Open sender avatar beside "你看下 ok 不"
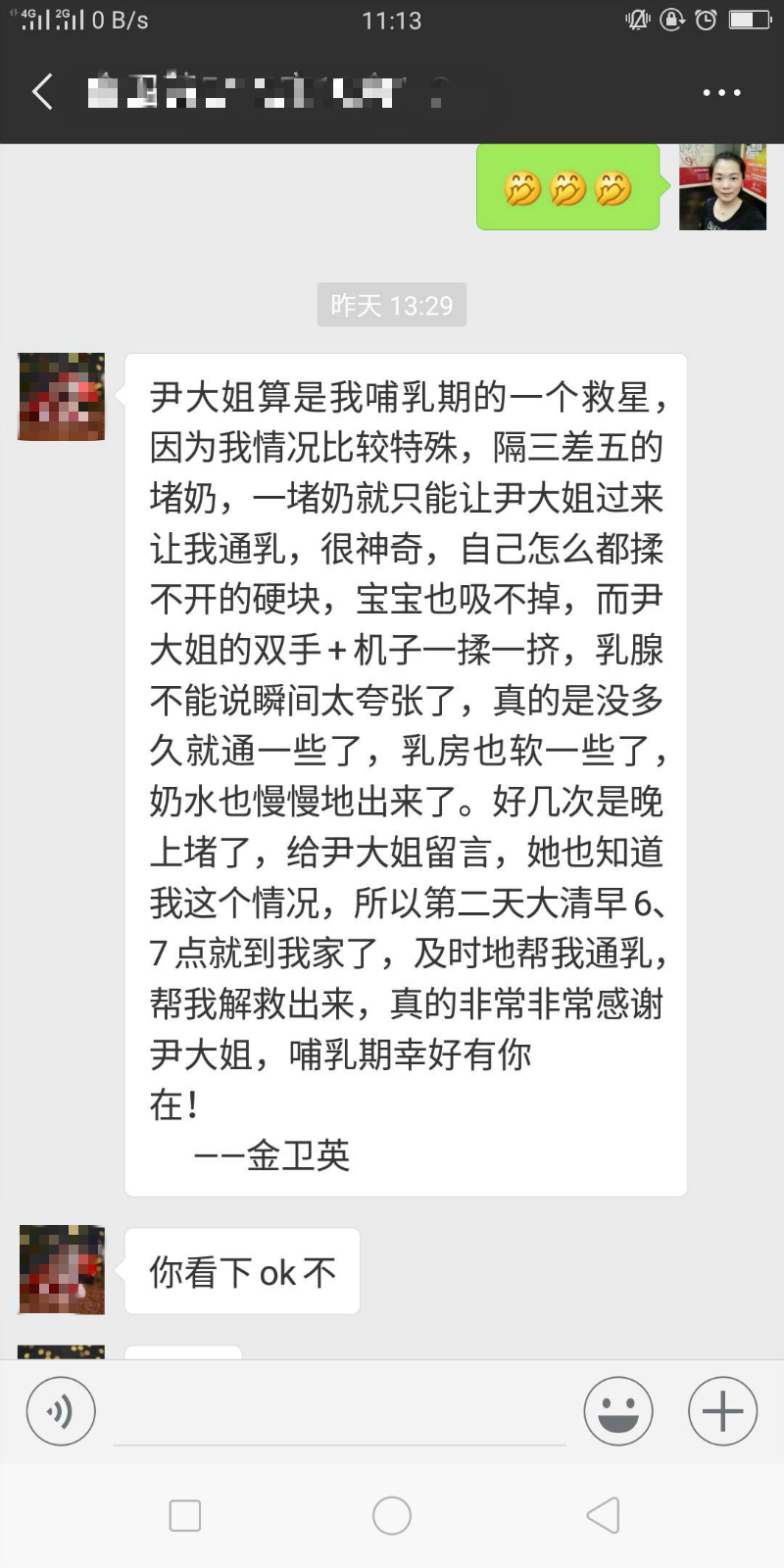The image size is (784, 1568). pos(62,1270)
